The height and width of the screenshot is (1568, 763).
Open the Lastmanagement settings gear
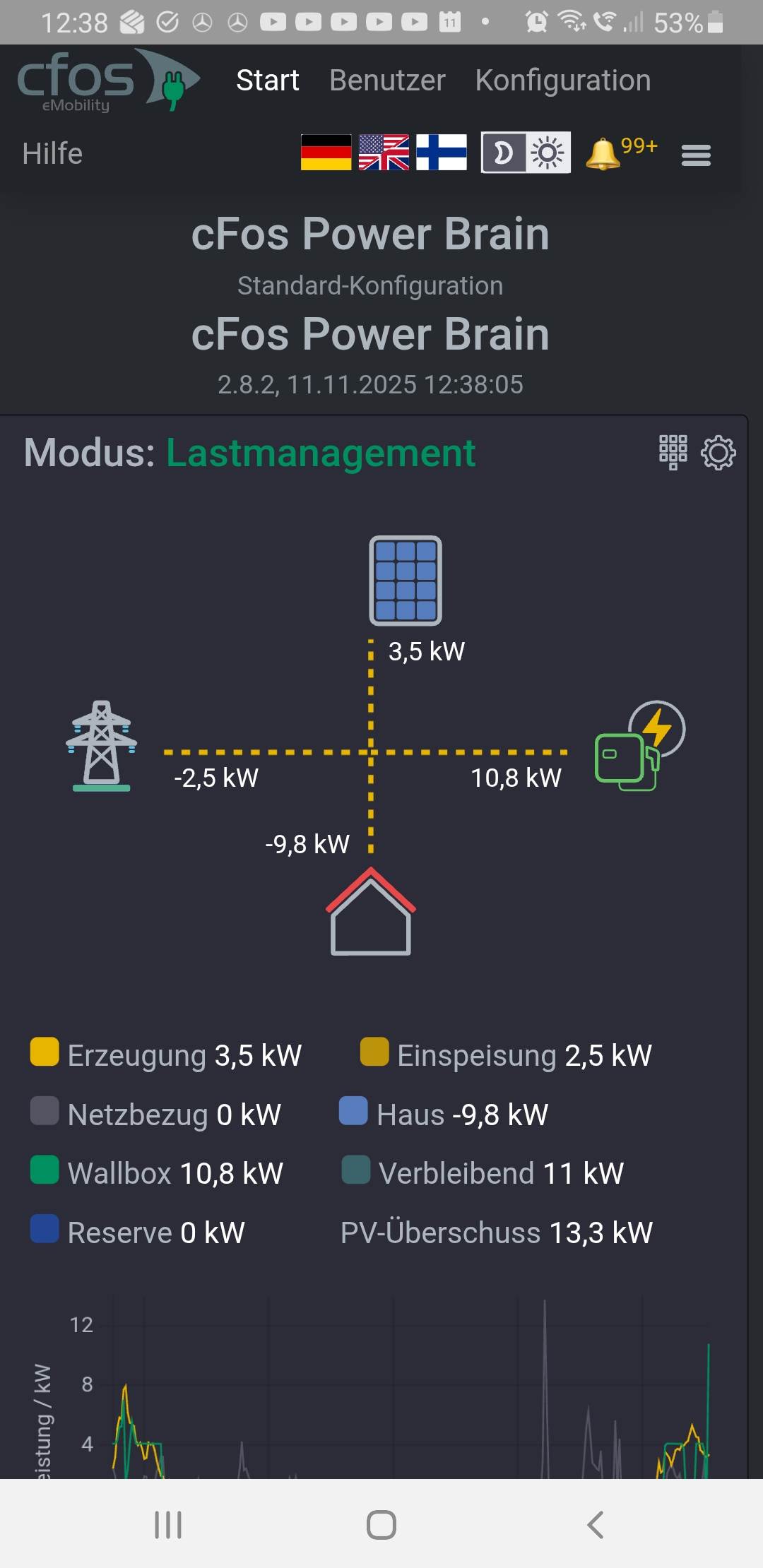click(x=718, y=452)
